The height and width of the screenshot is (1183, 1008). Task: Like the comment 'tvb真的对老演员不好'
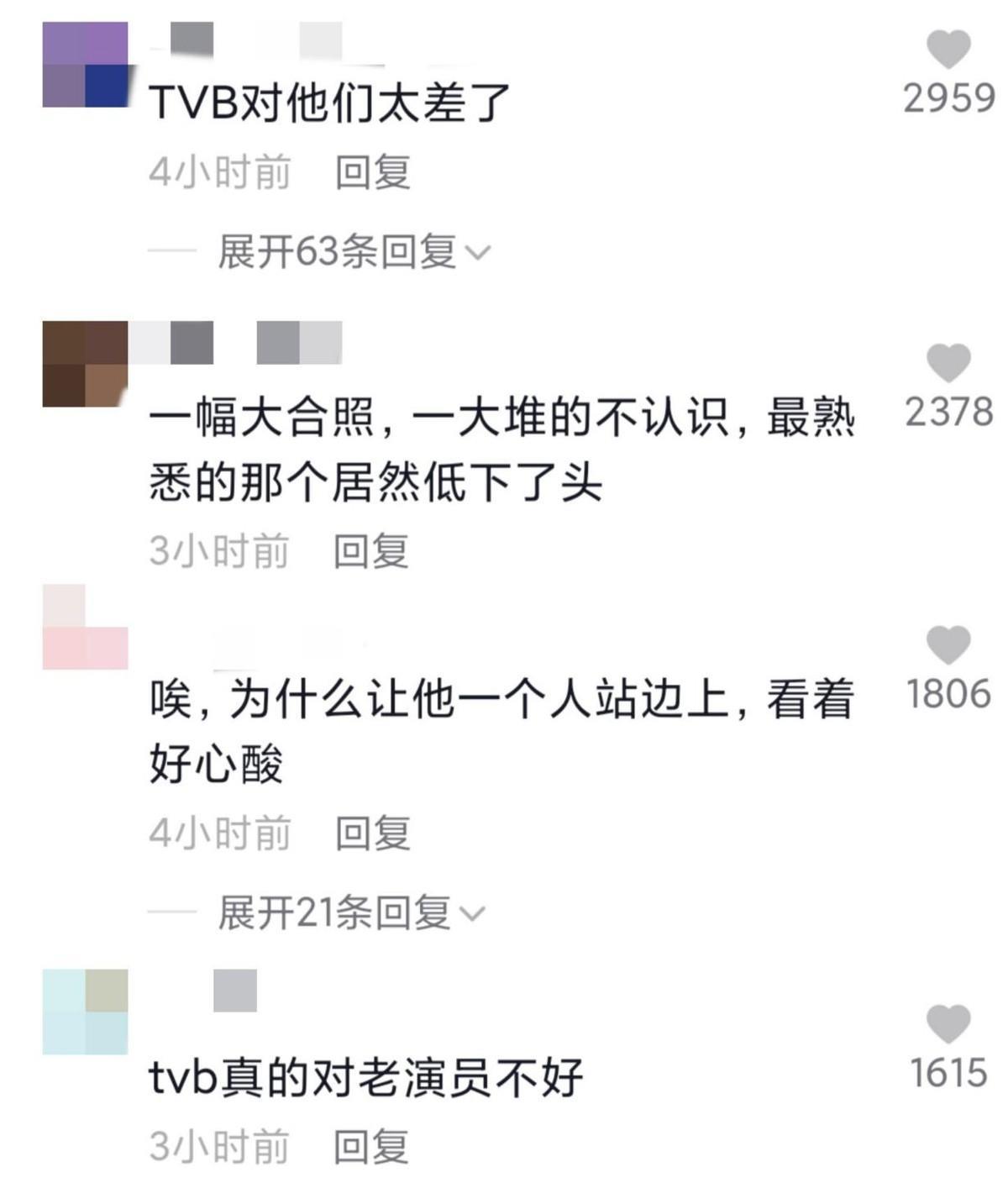[x=948, y=1024]
